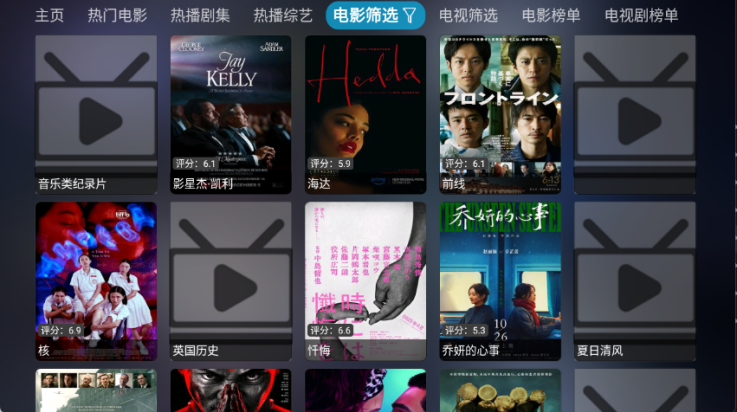This screenshot has width=737, height=412.
Task: Select the 海达 movie poster
Action: 365,114
